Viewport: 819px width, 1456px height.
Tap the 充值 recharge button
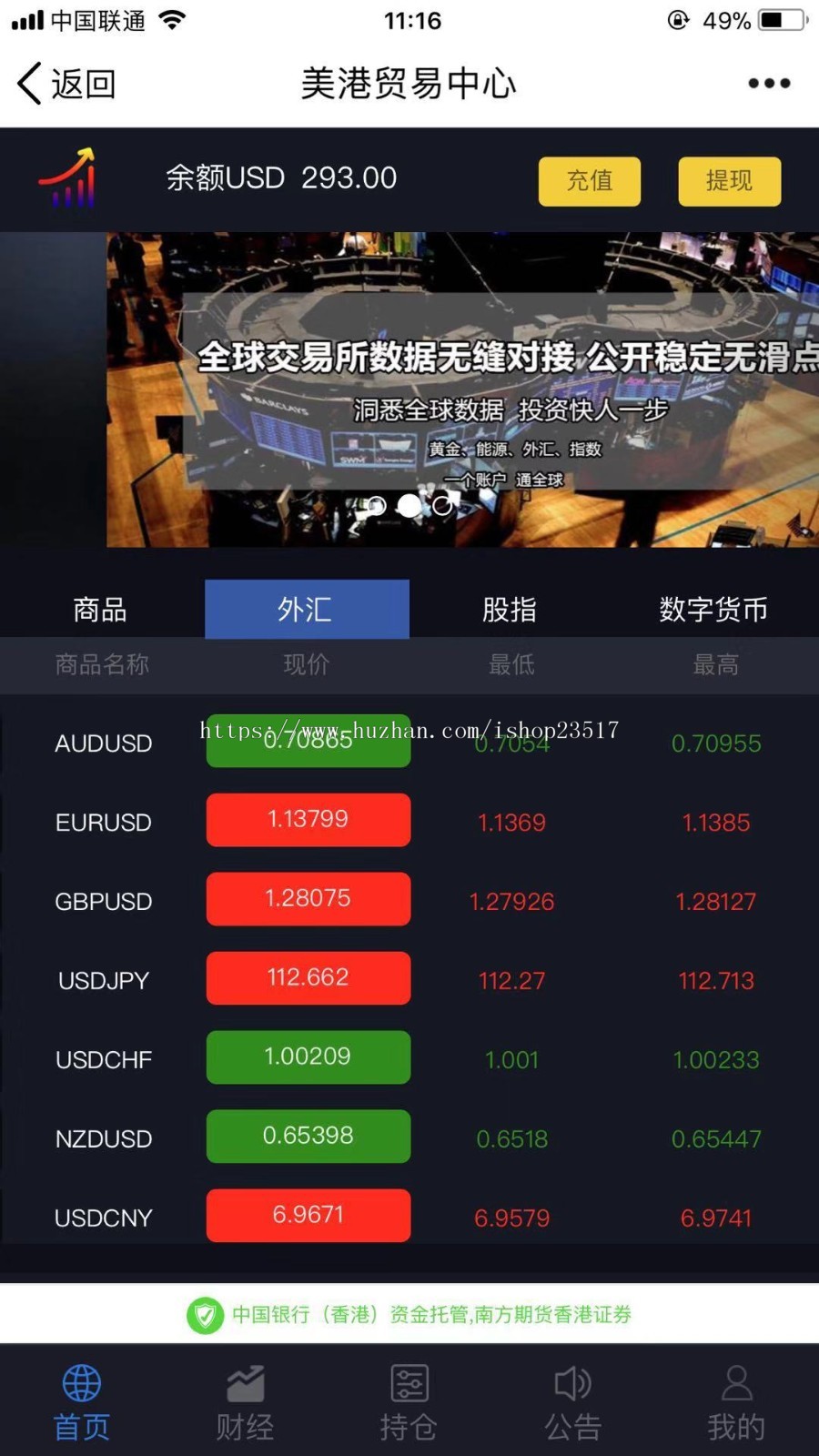pyautogui.click(x=590, y=181)
